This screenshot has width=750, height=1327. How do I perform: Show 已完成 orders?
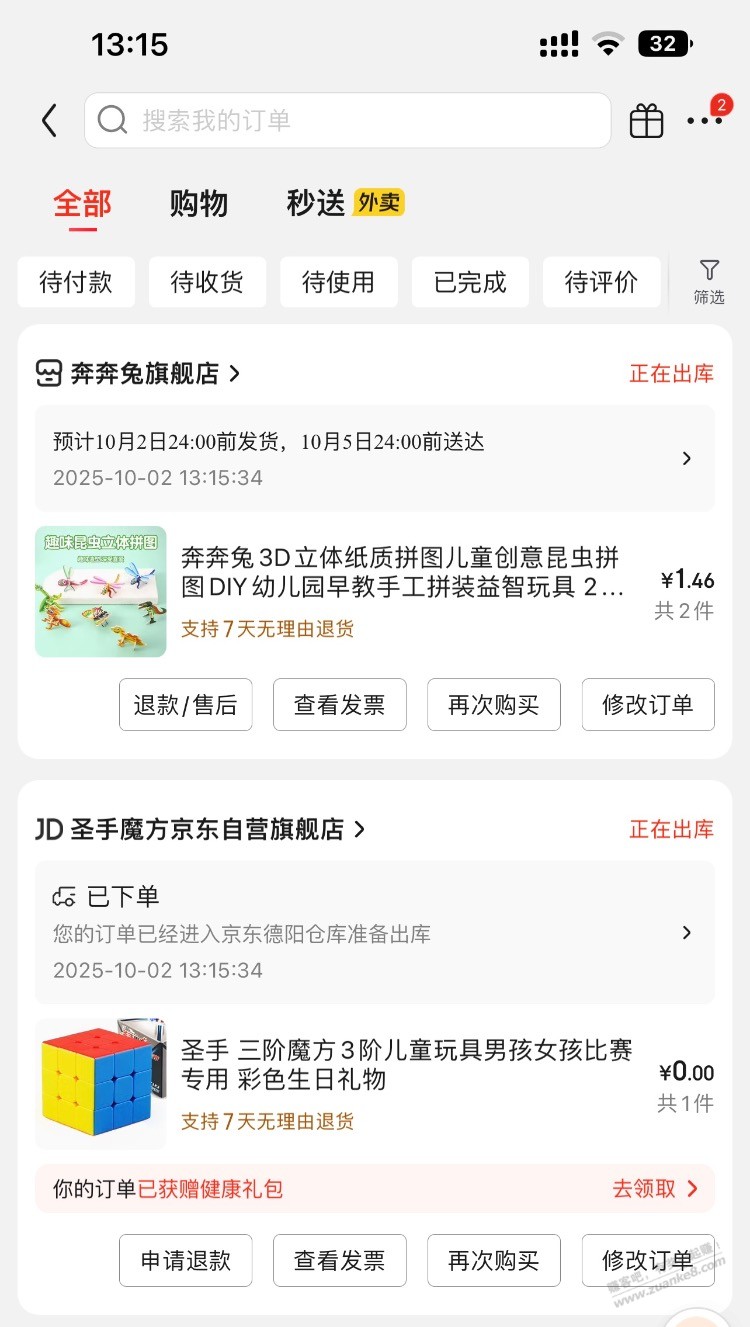(x=470, y=282)
